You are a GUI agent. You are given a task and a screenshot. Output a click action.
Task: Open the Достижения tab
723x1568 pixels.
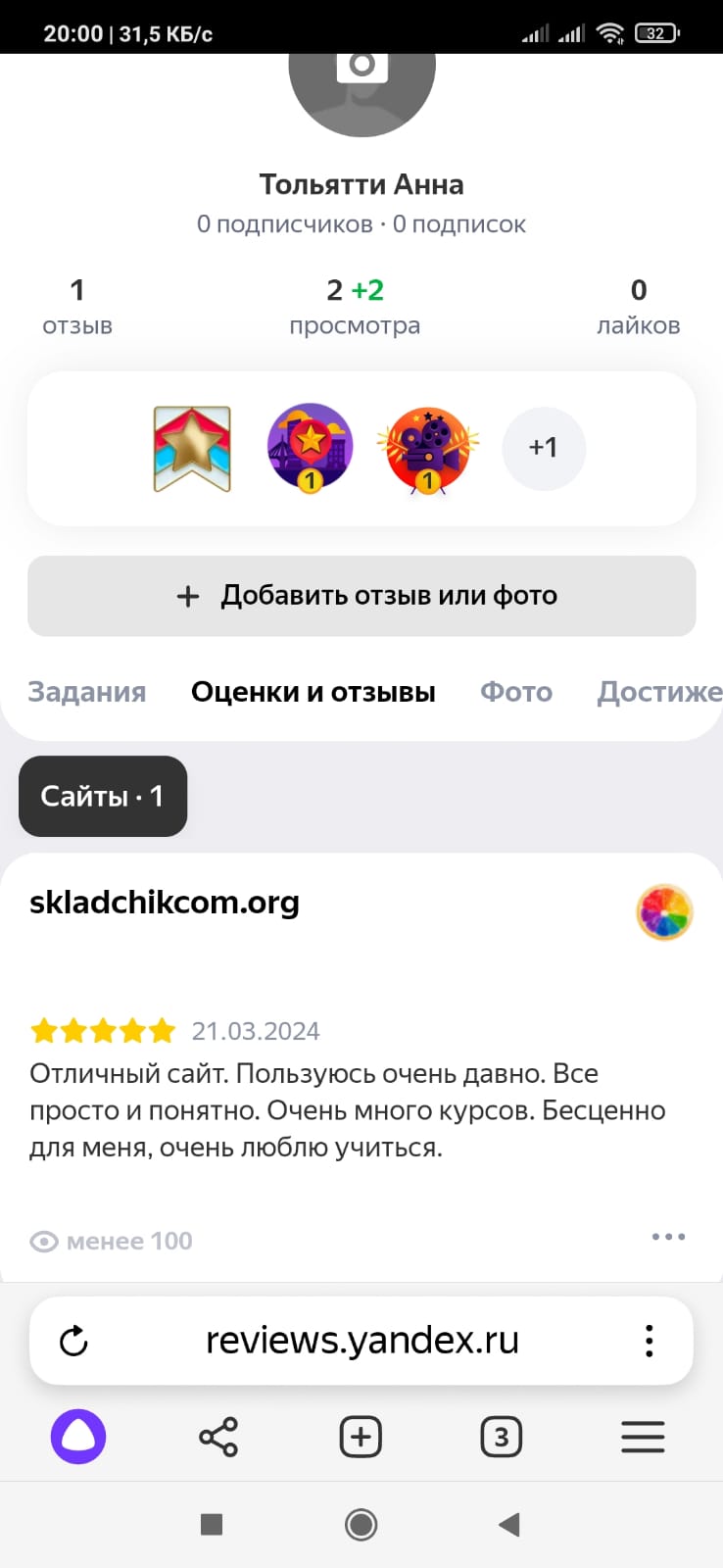(x=659, y=692)
